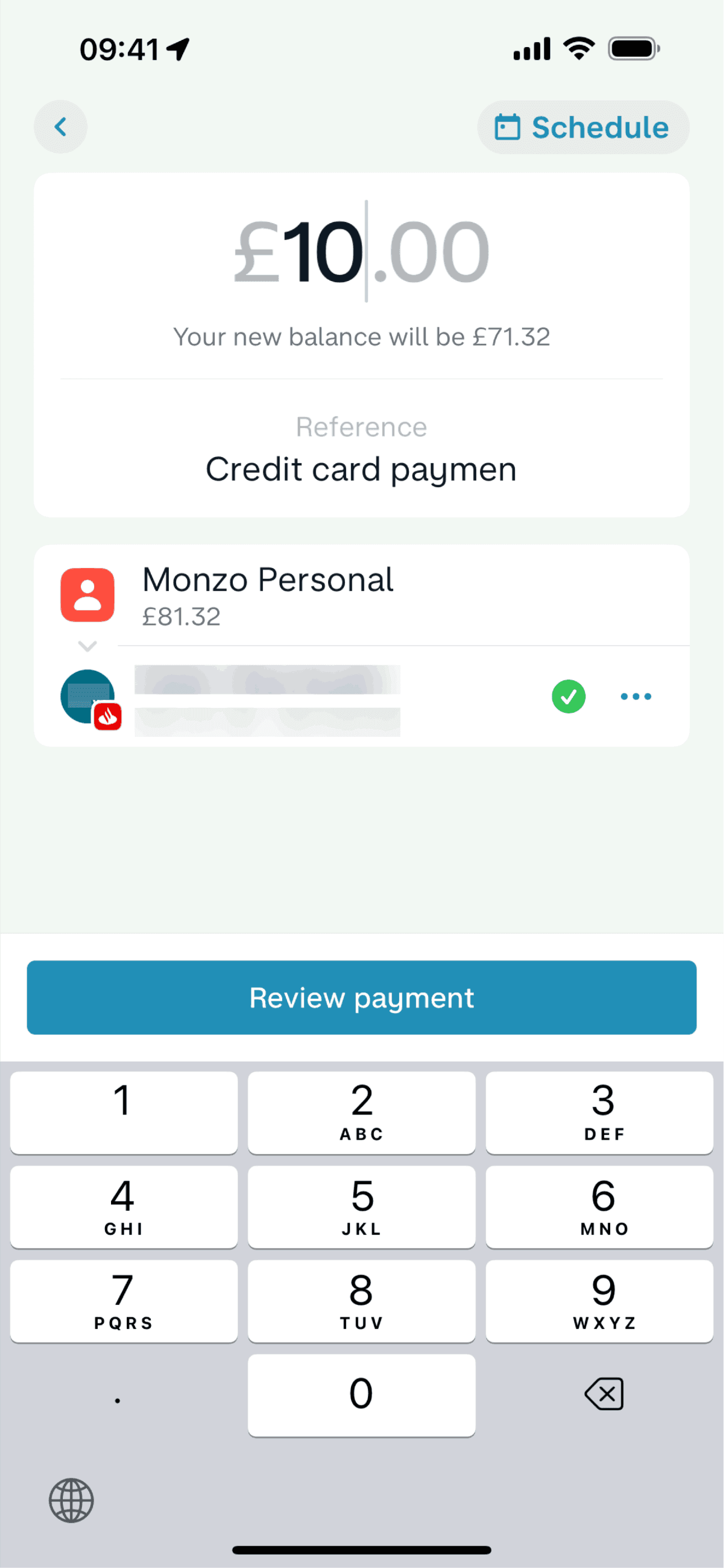This screenshot has height=1568, width=724.
Task: Open the globe keyboard switcher icon
Action: coord(71,1501)
